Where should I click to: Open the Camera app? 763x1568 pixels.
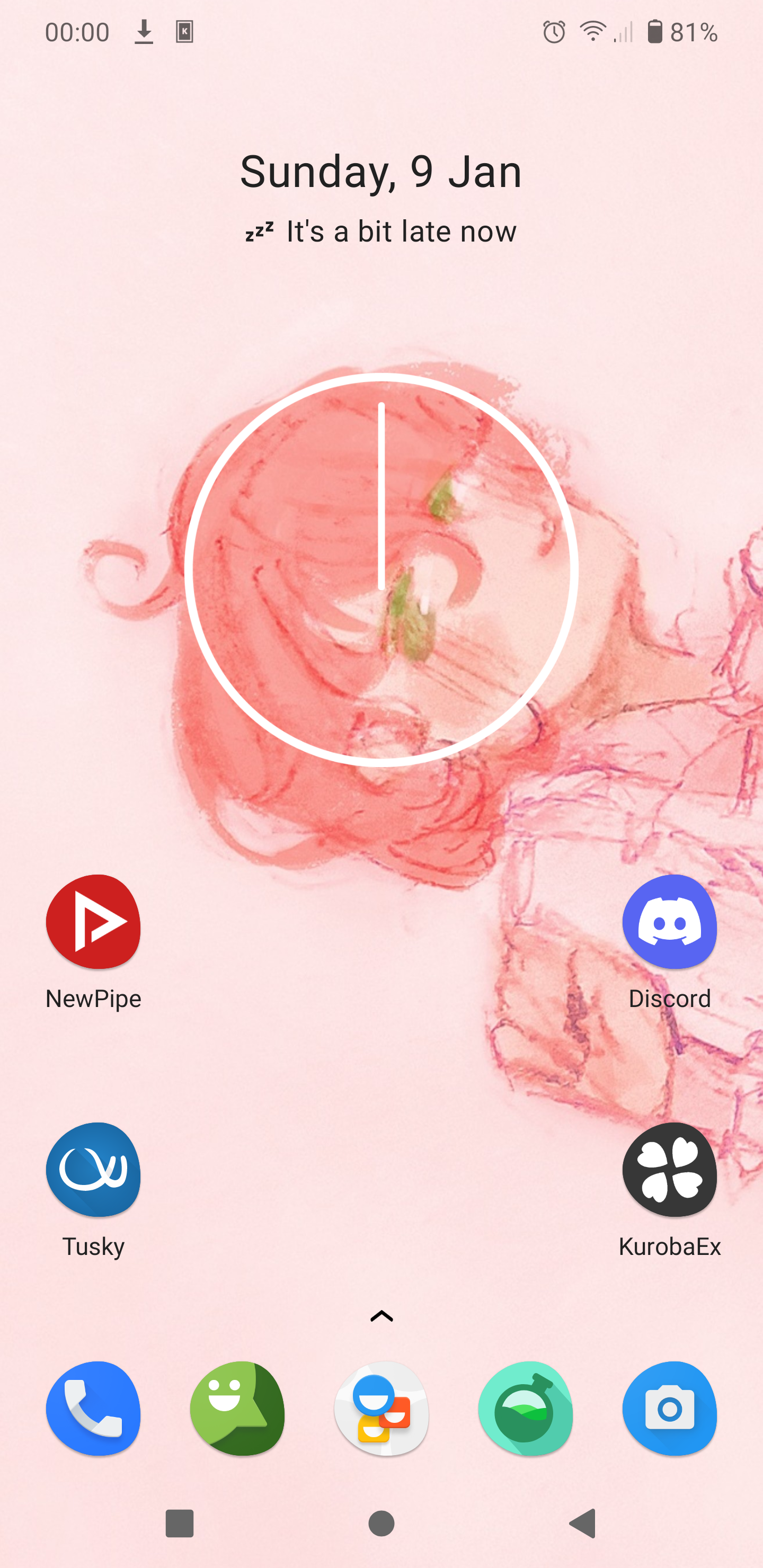(x=669, y=1409)
